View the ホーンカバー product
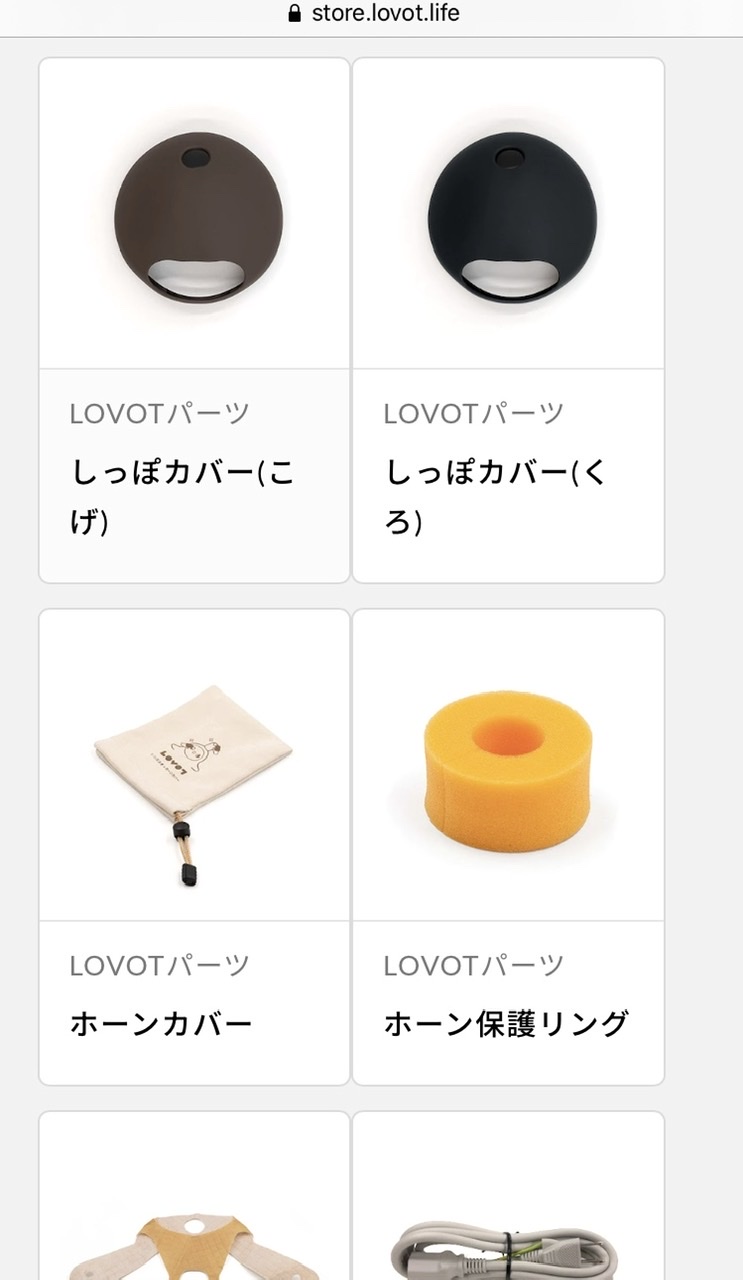The image size is (743, 1280). click(x=194, y=846)
